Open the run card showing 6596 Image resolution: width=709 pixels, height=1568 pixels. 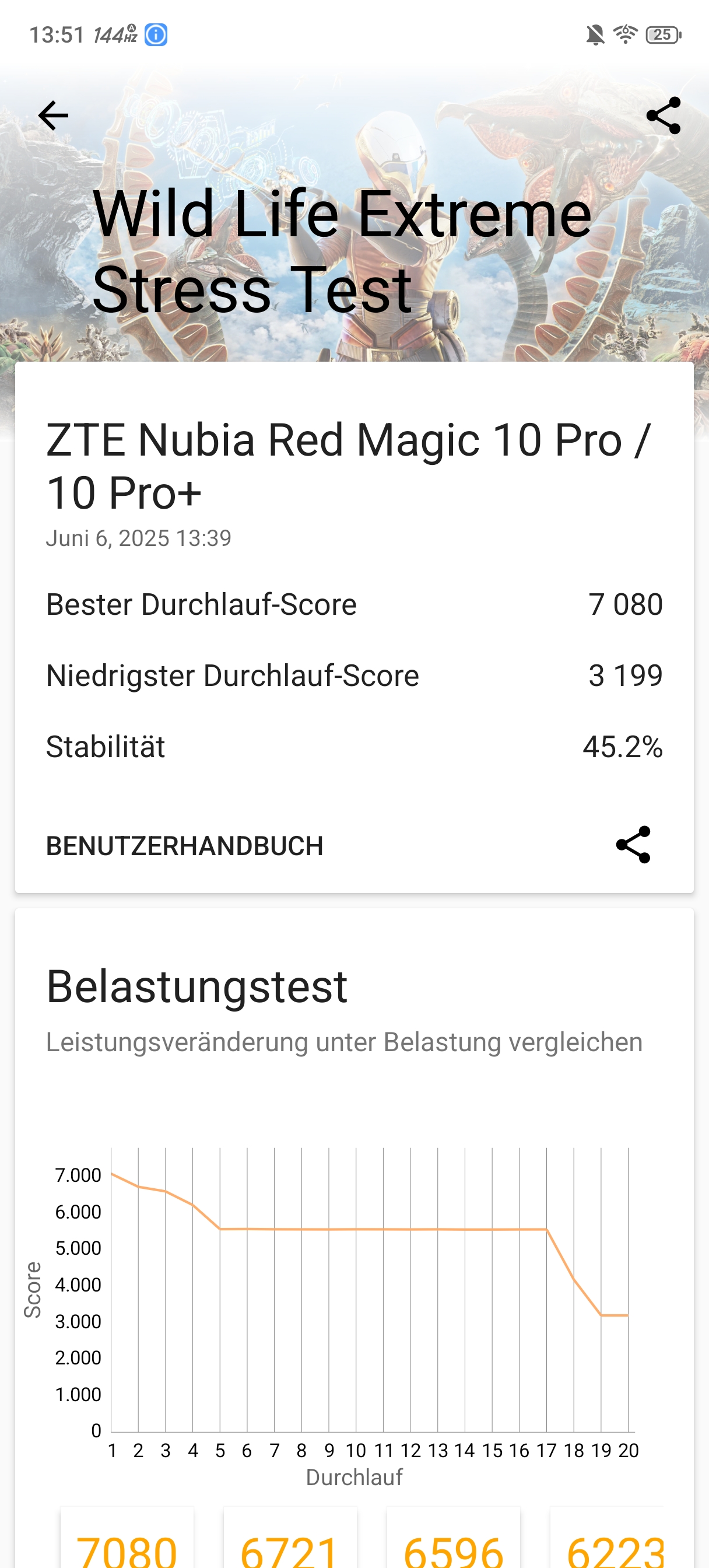tap(454, 1538)
